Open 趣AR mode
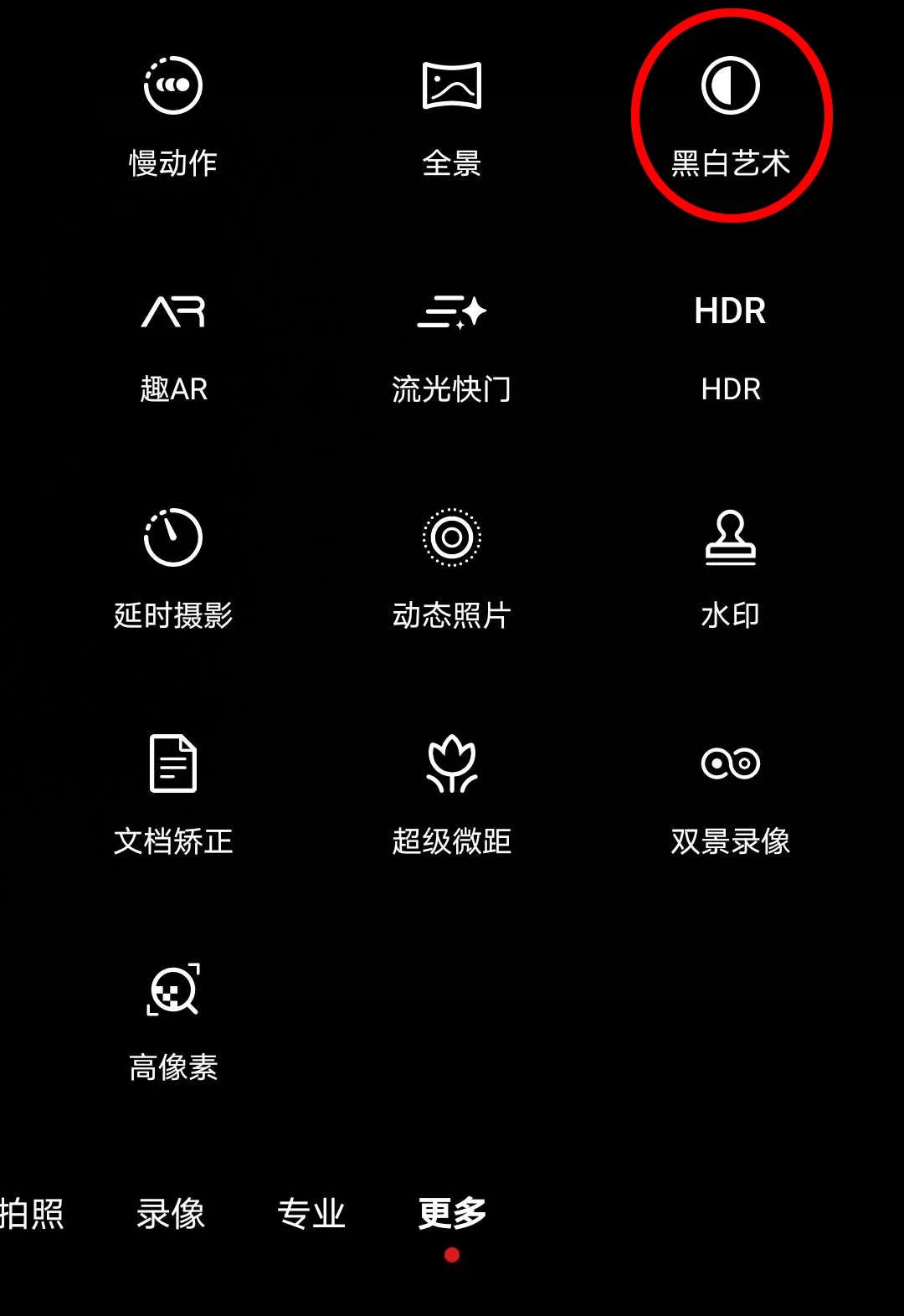904x1316 pixels. click(x=172, y=311)
